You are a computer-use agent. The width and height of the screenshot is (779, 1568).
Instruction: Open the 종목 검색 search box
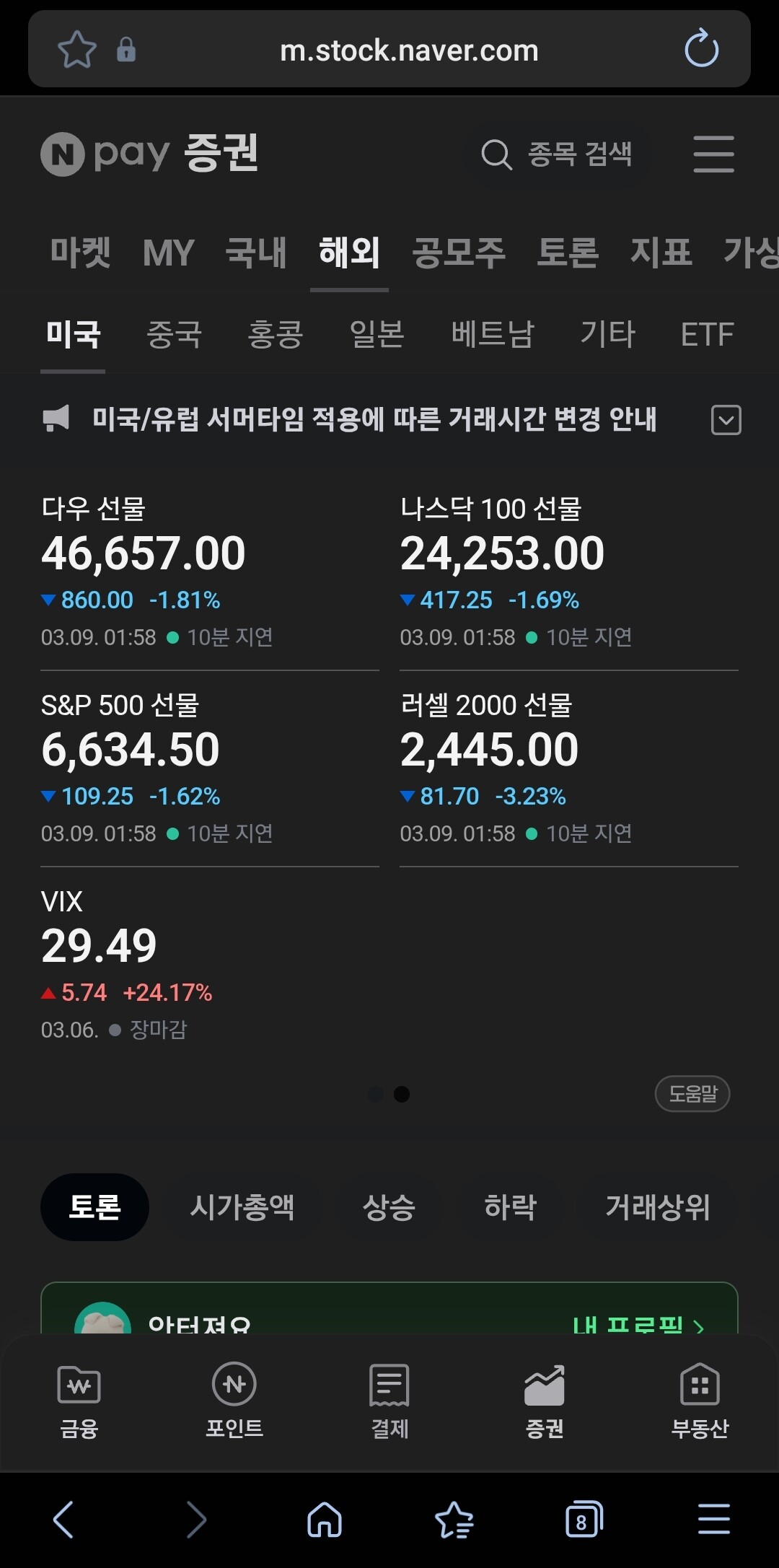(x=557, y=154)
